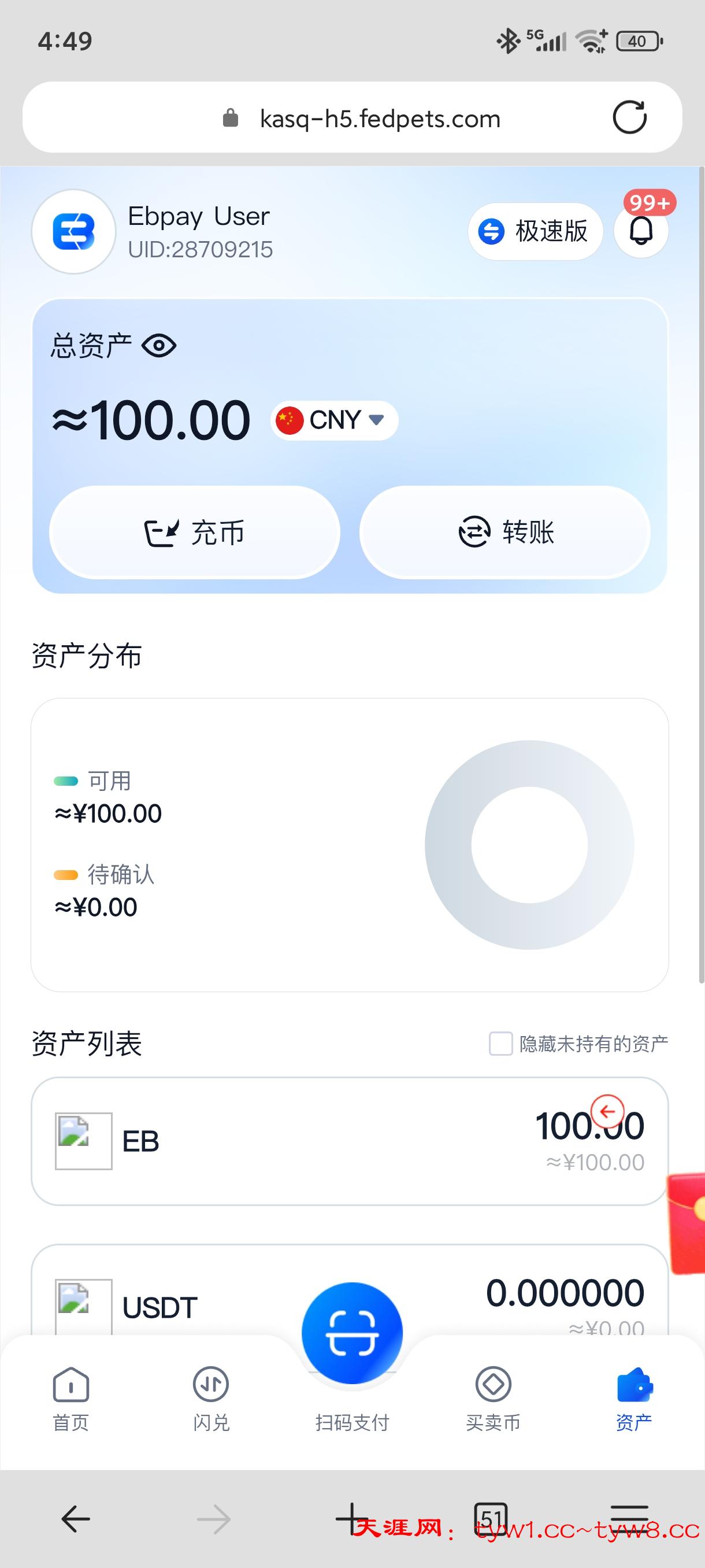The image size is (705, 1568).
Task: Go back with the browser back arrow
Action: coord(76,1519)
